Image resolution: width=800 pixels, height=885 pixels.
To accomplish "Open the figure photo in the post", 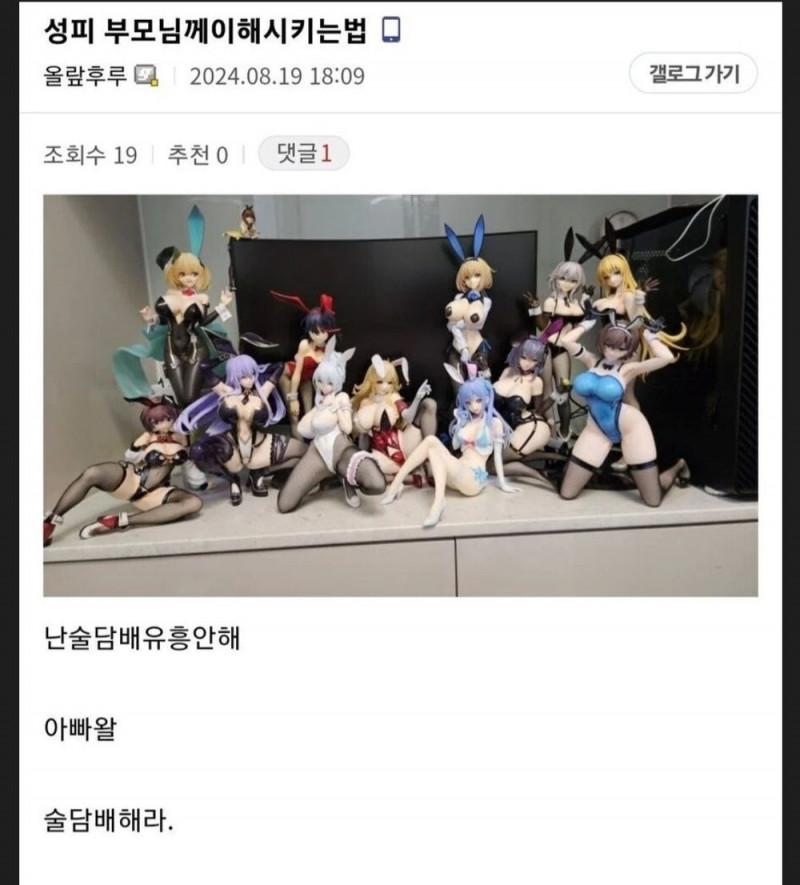I will click(400, 395).
